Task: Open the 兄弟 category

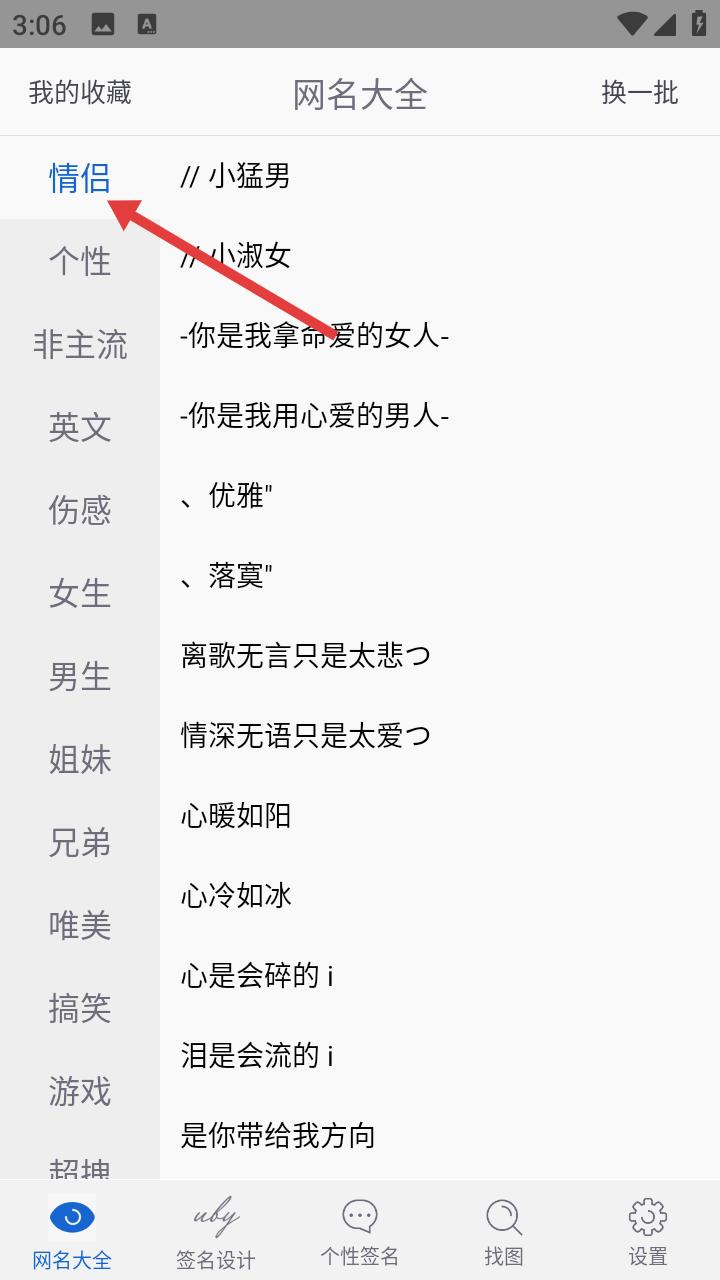Action: click(x=80, y=842)
